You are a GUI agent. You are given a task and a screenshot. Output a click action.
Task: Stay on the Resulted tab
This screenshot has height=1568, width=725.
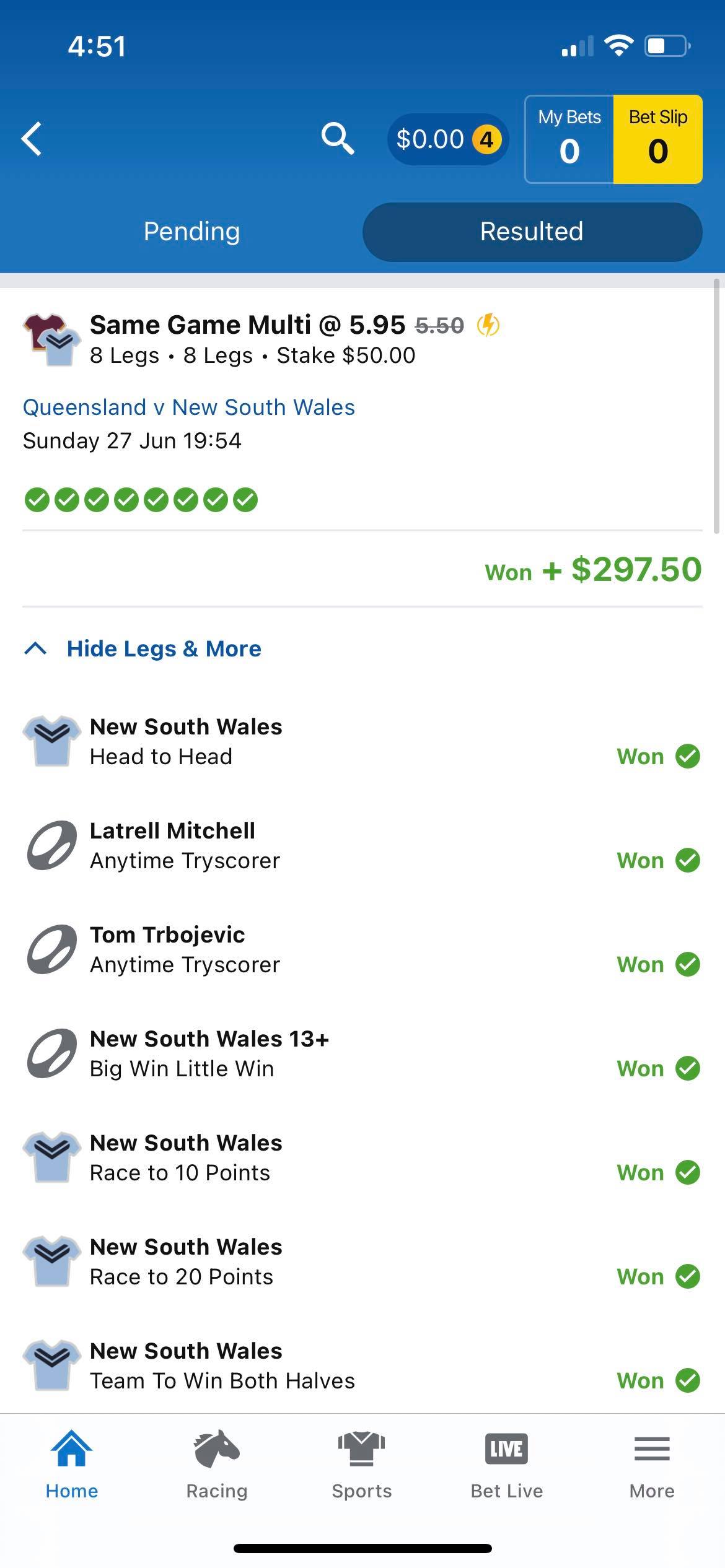(x=532, y=232)
